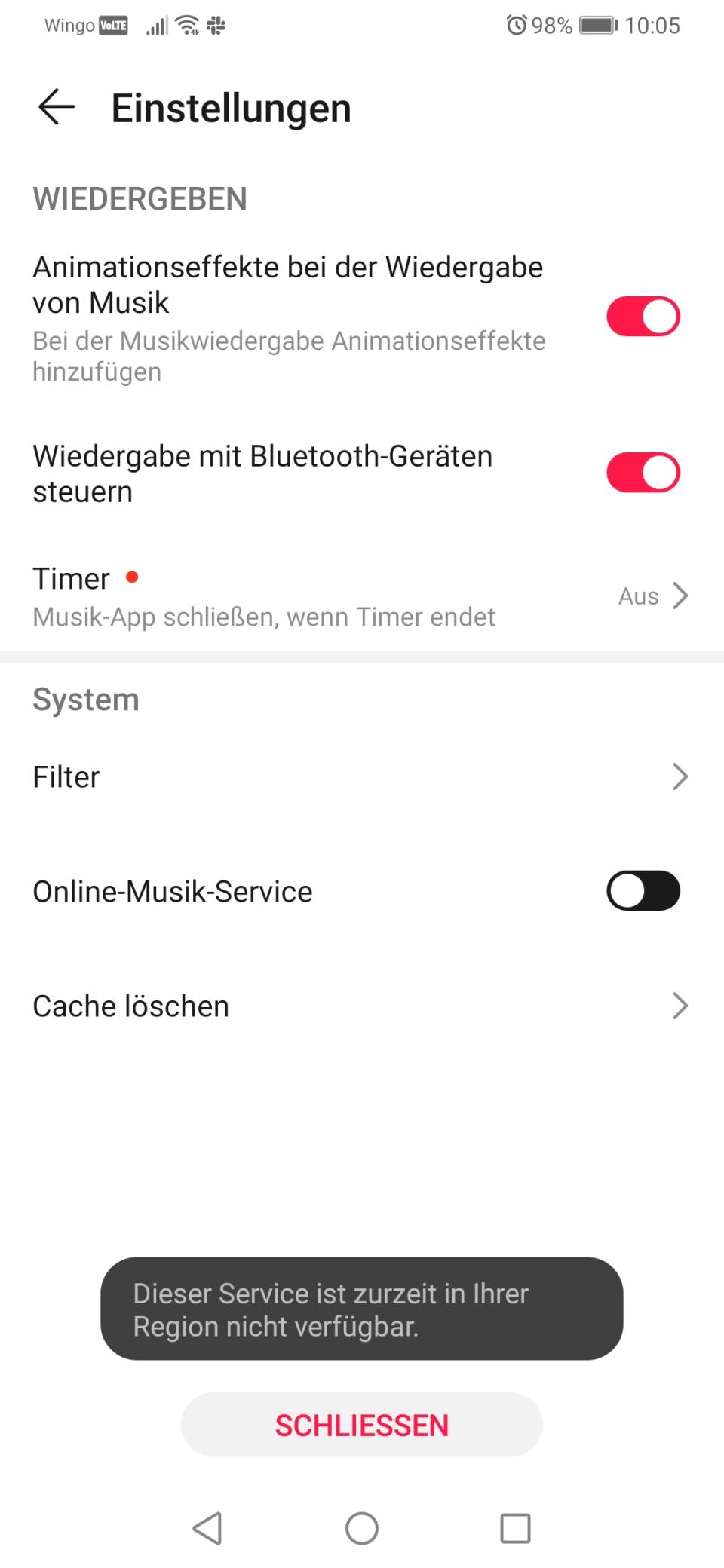The image size is (724, 1568).
Task: Open recent apps overview
Action: pyautogui.click(x=516, y=1529)
